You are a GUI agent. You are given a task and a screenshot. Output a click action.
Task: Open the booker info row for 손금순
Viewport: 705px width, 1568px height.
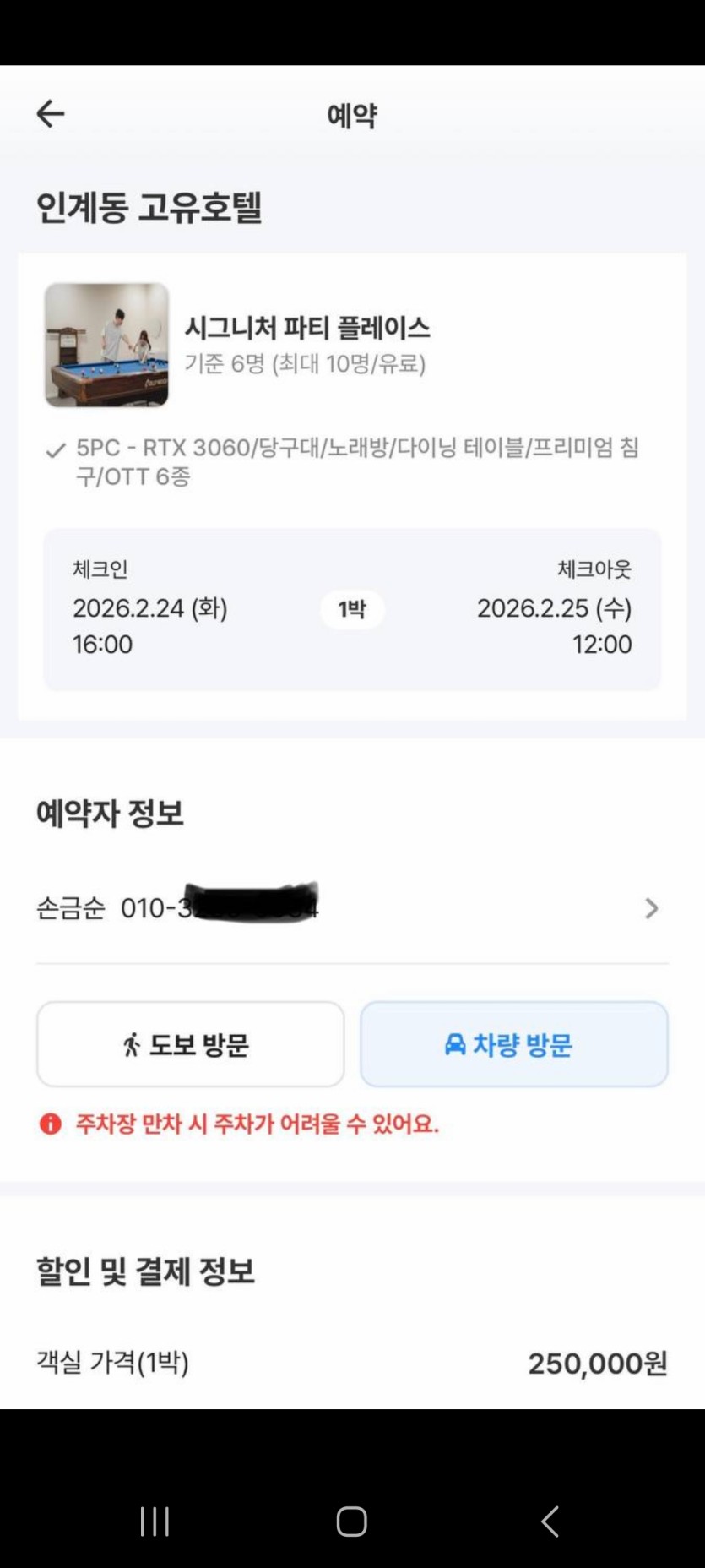point(351,908)
